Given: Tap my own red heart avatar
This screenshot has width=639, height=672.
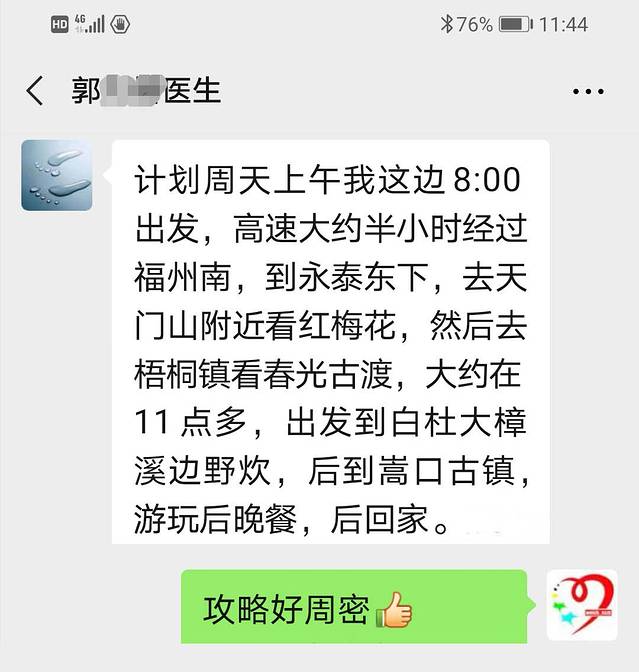Looking at the screenshot, I should [581, 606].
